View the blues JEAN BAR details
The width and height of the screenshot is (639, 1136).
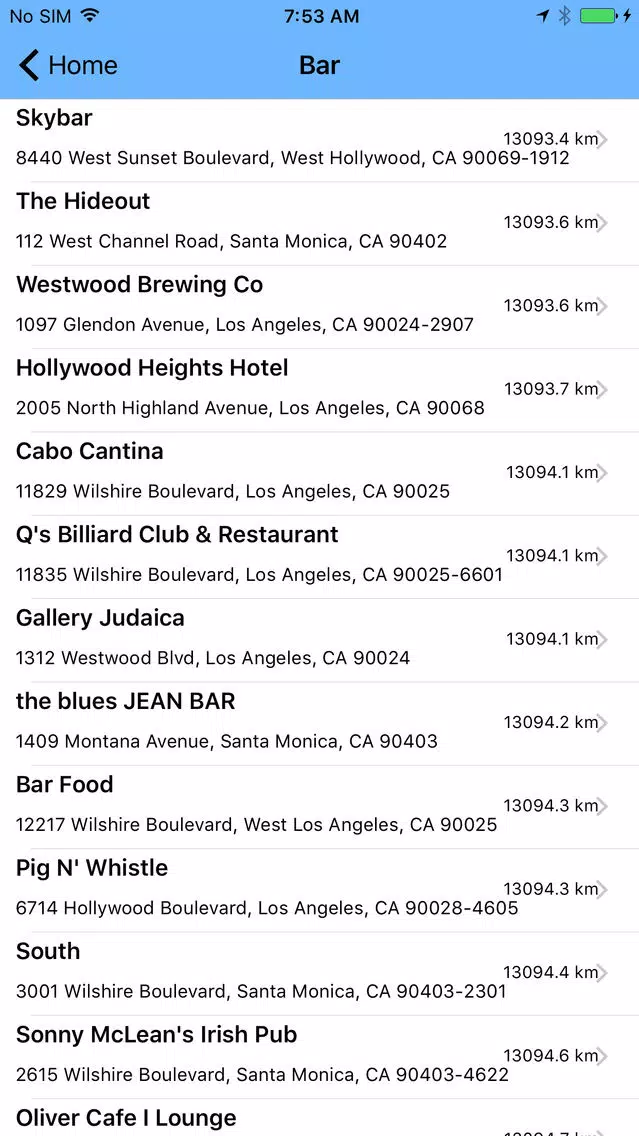tap(320, 723)
